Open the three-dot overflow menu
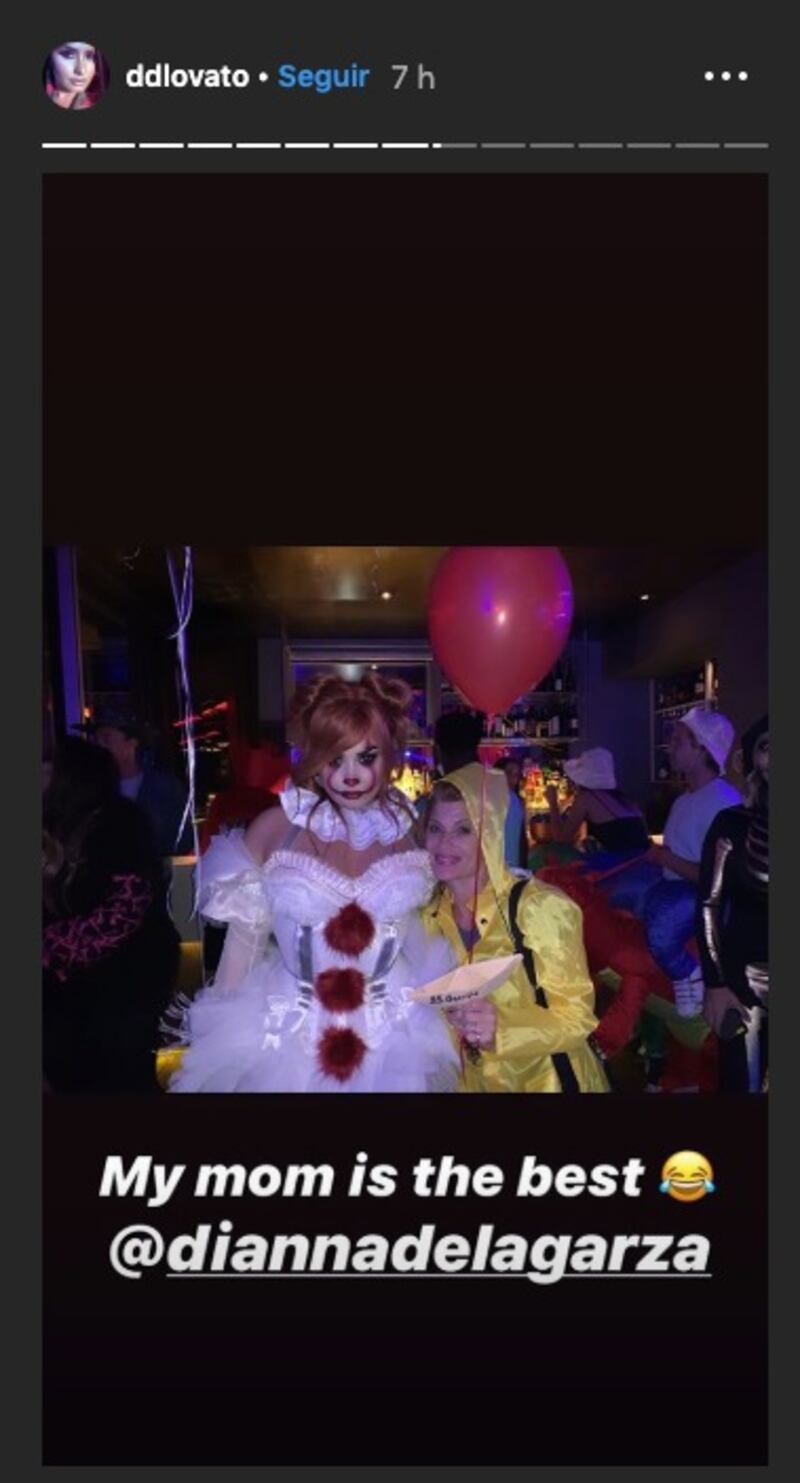This screenshot has width=800, height=1483. click(725, 77)
